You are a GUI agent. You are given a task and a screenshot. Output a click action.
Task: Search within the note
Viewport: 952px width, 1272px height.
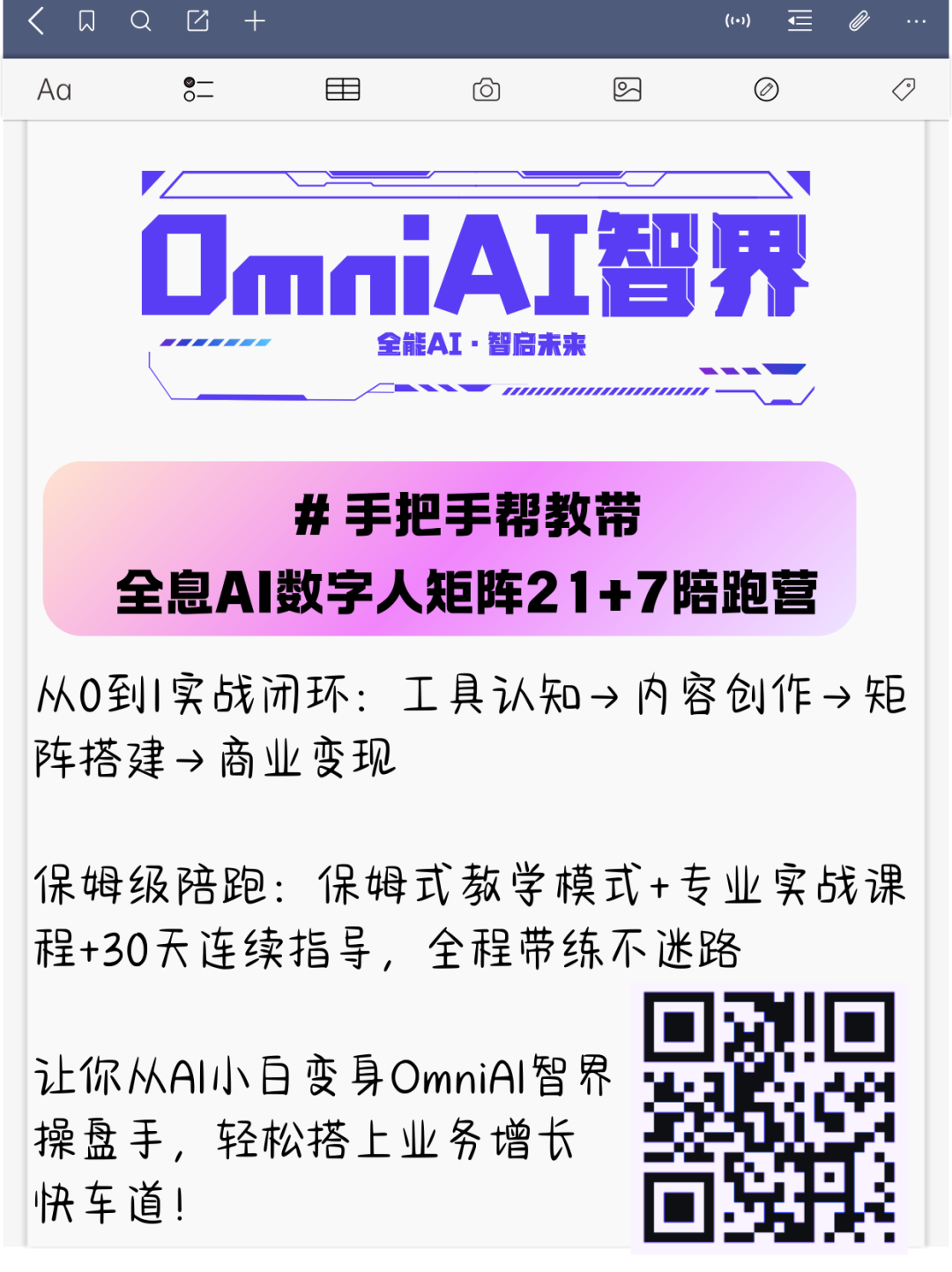pyautogui.click(x=141, y=21)
